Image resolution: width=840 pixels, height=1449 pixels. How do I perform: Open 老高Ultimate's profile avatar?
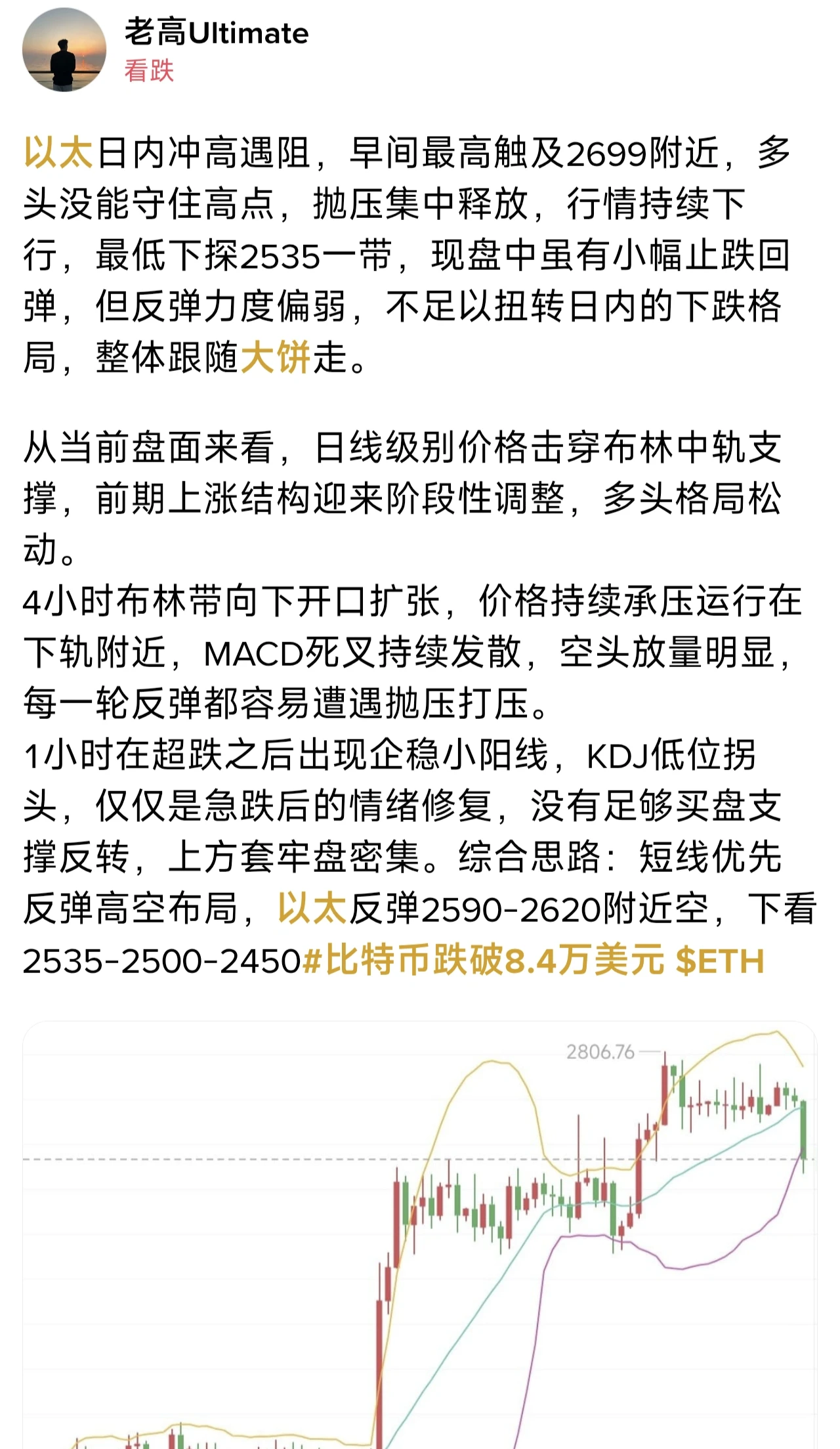[64, 50]
